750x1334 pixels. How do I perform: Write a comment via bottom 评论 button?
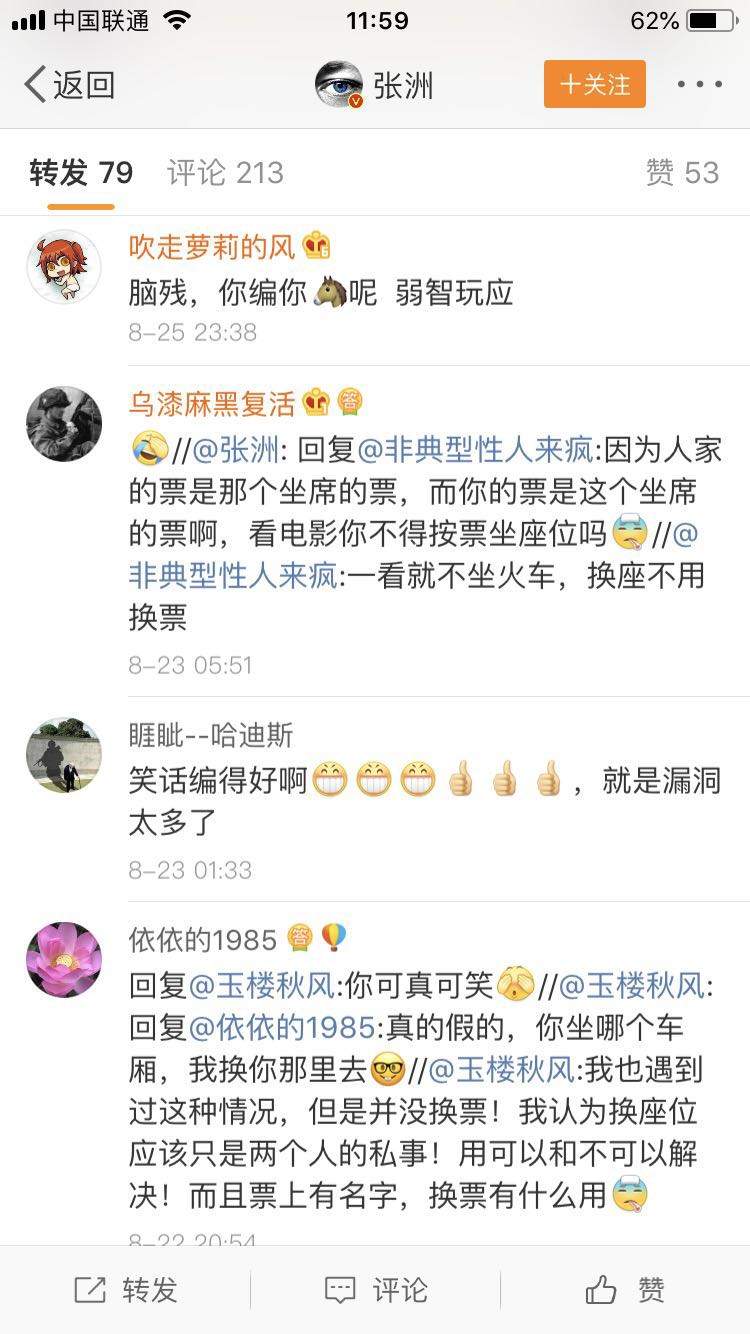click(375, 1290)
